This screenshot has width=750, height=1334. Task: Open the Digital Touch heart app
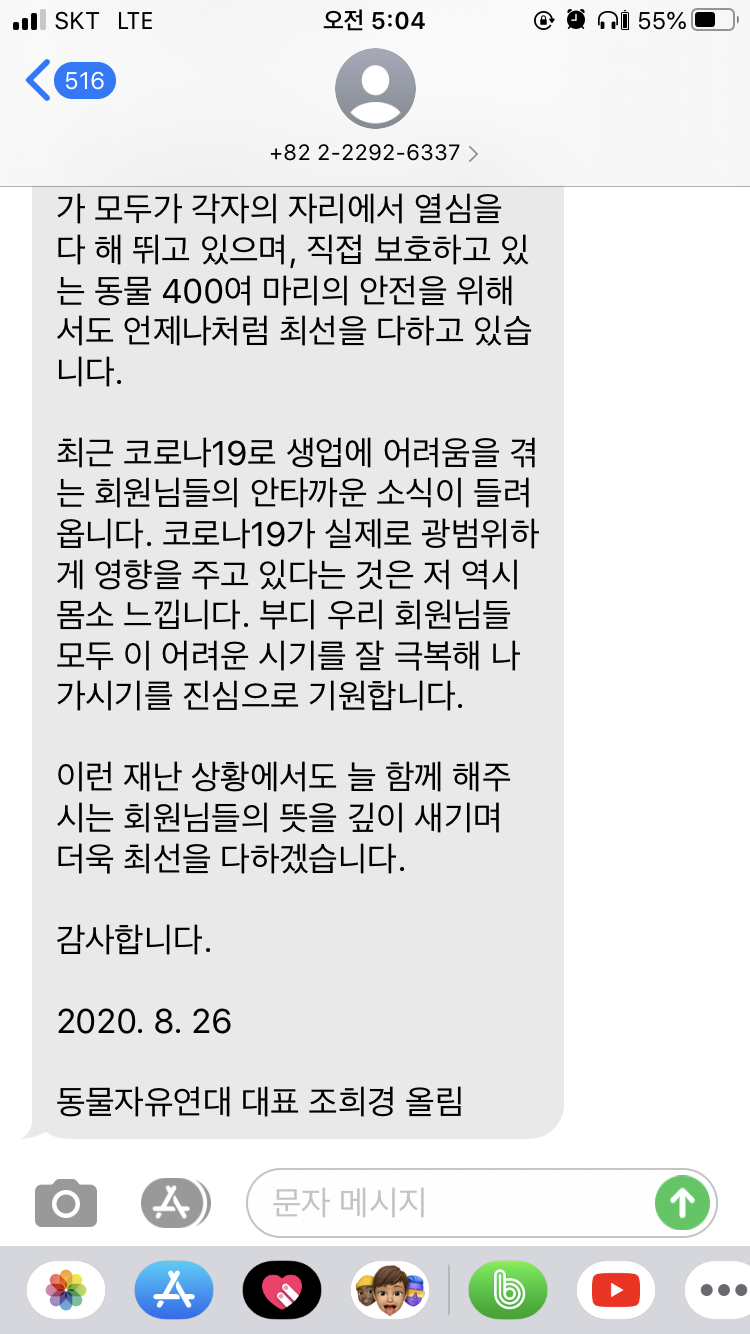pyautogui.click(x=282, y=1290)
